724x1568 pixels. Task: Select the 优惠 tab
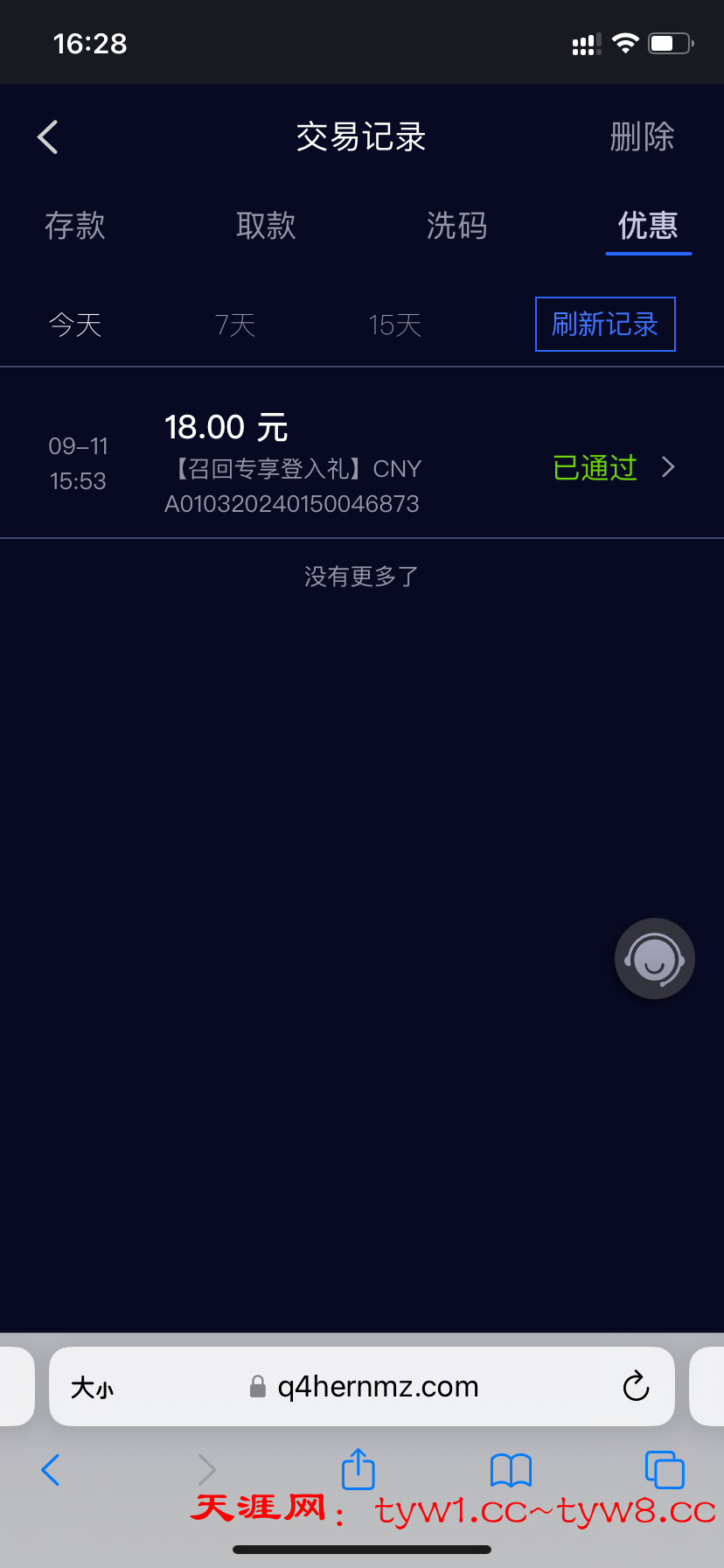(648, 226)
